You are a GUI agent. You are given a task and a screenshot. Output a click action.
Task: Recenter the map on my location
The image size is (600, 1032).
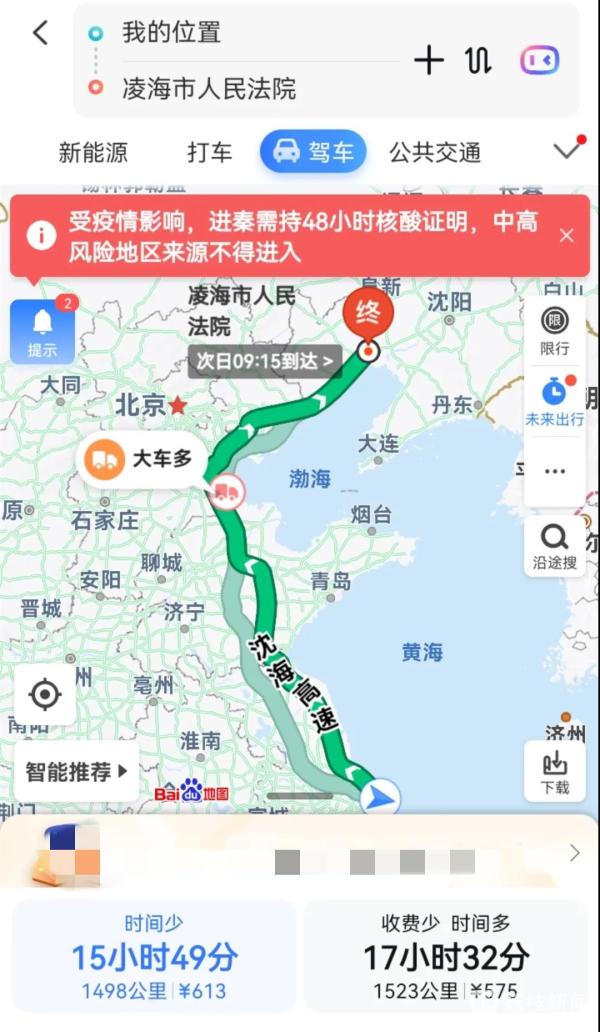(x=45, y=694)
